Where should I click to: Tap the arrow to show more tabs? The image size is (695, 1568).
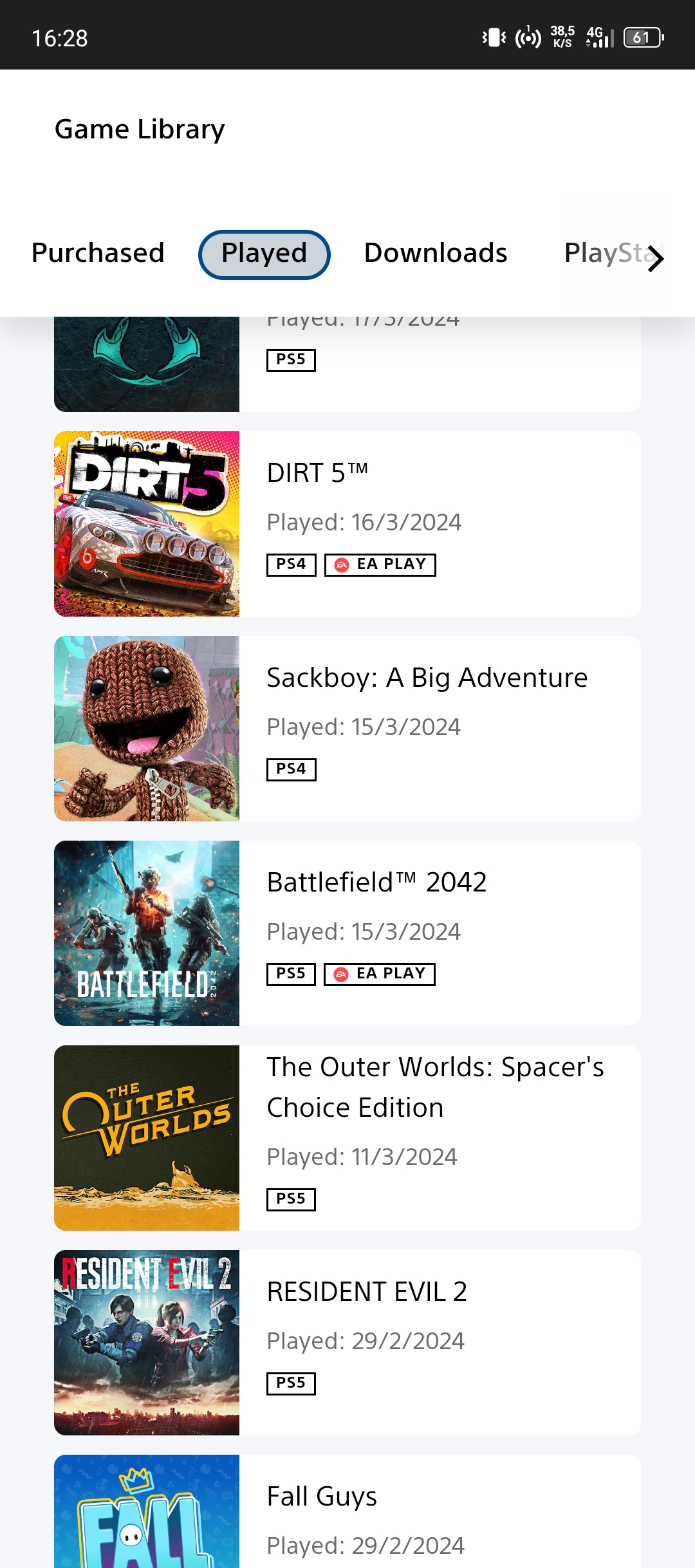[654, 259]
